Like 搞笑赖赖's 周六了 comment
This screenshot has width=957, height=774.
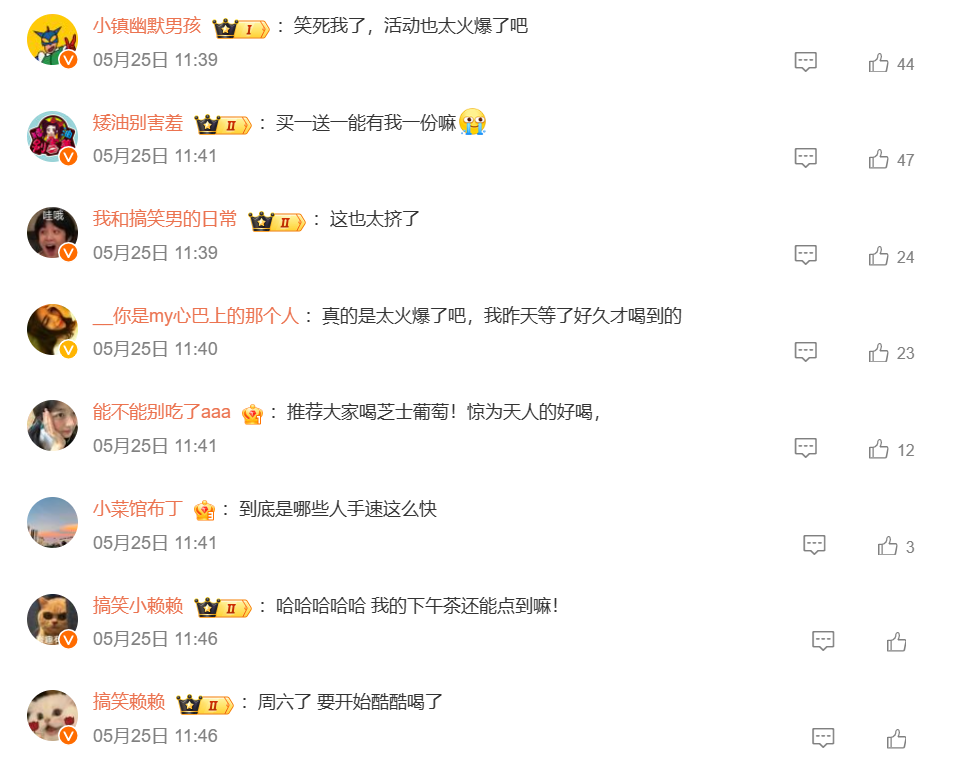click(896, 739)
